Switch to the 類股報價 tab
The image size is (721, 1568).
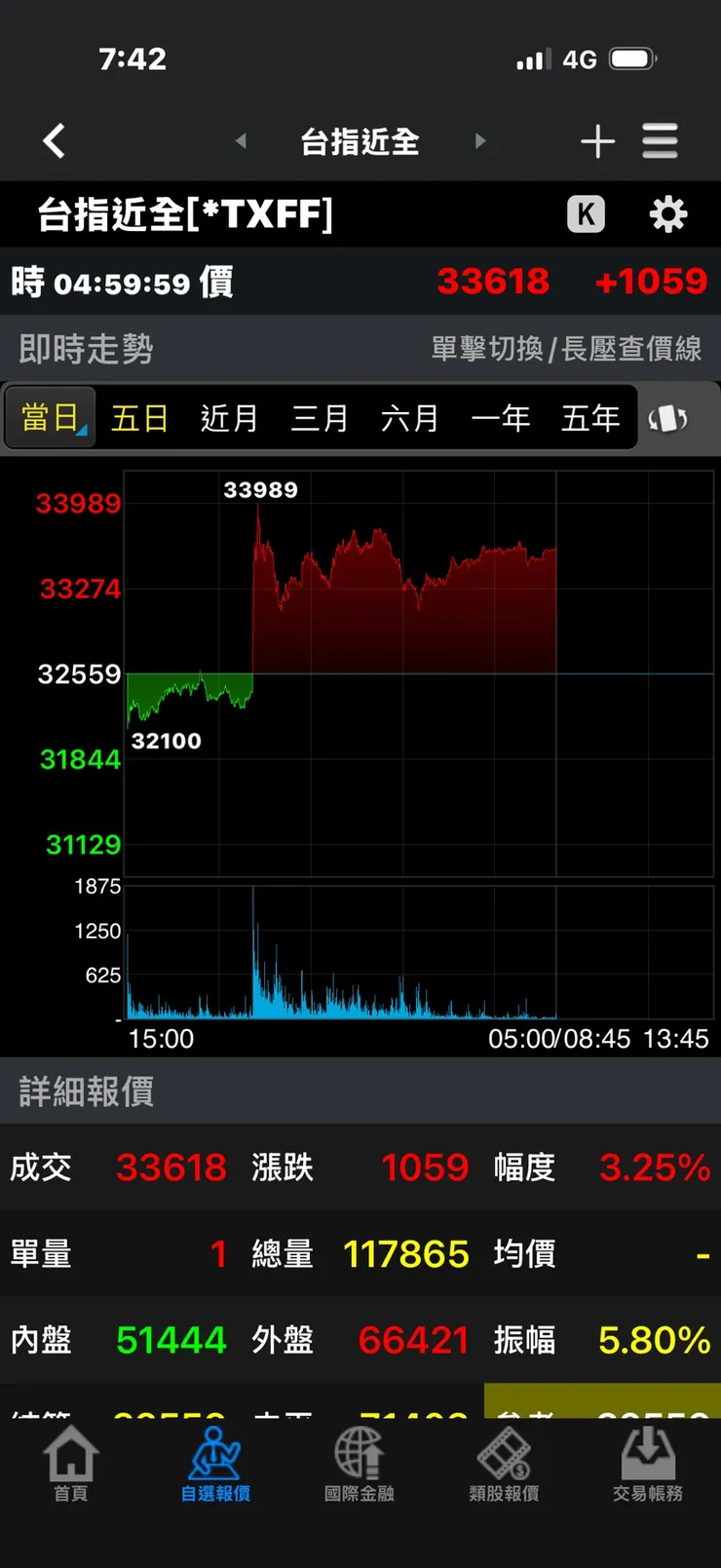tap(504, 1464)
